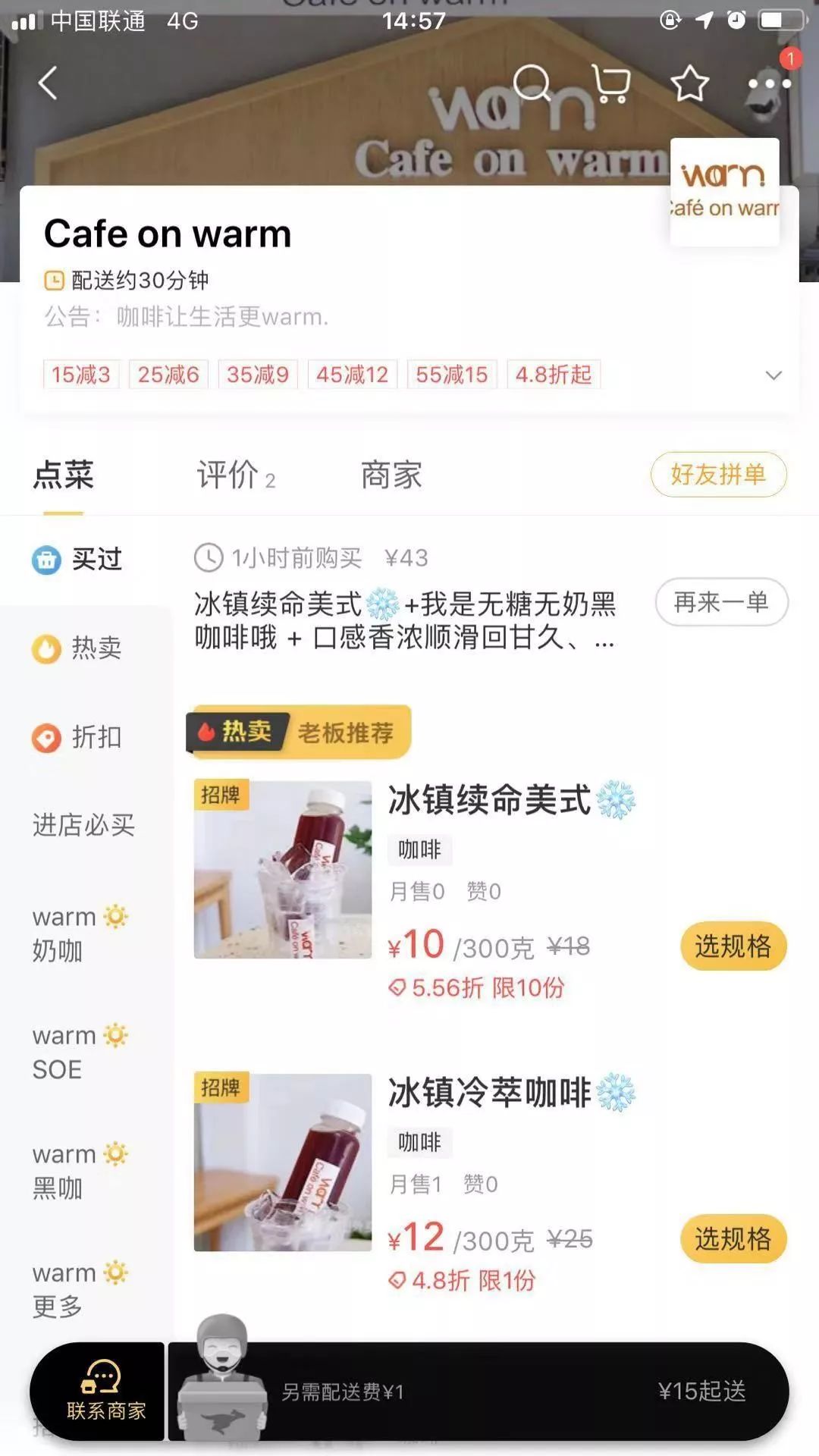Choose 选规格 for 冰镇续命美式

(733, 946)
